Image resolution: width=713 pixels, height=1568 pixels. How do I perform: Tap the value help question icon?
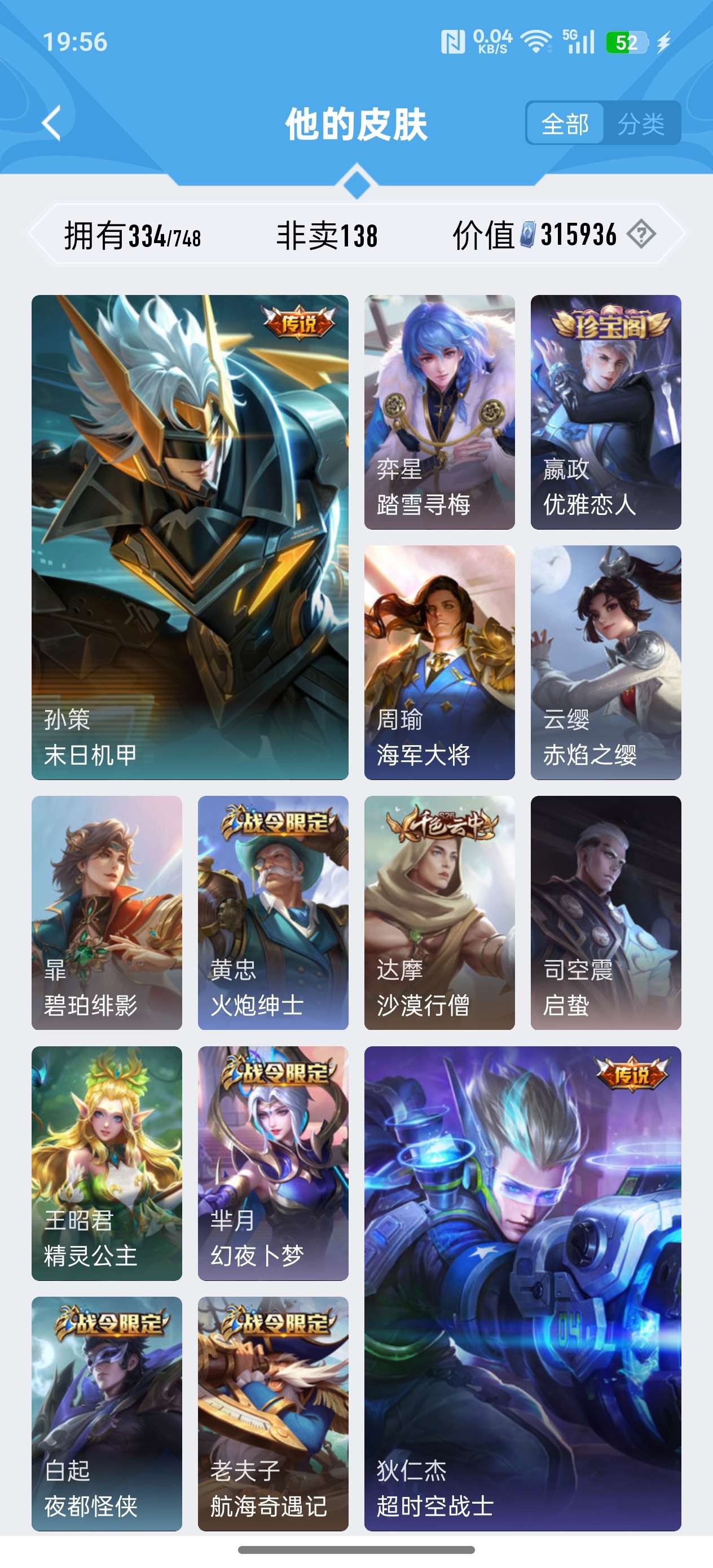click(x=641, y=234)
